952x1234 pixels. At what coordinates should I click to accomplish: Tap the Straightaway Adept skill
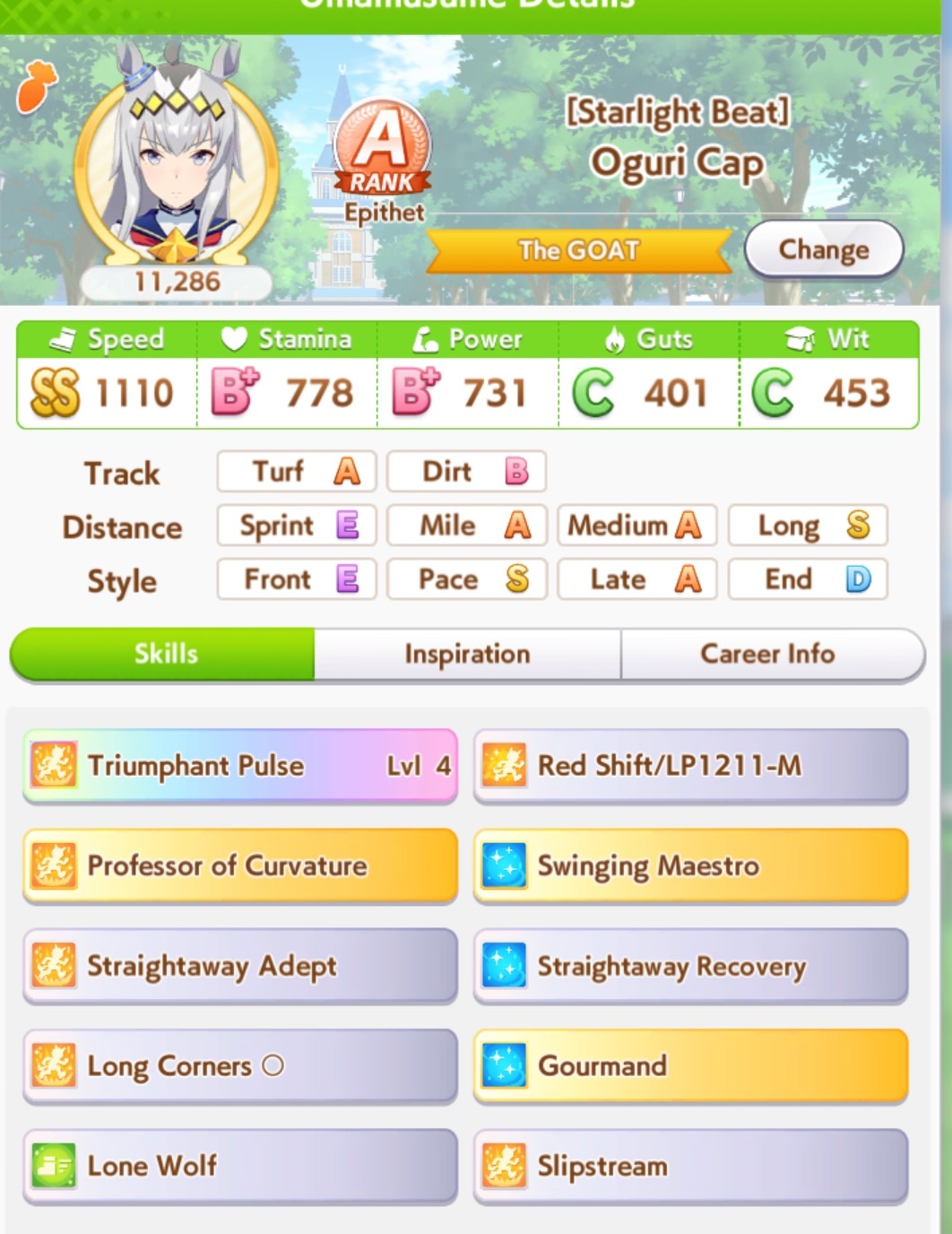240,966
